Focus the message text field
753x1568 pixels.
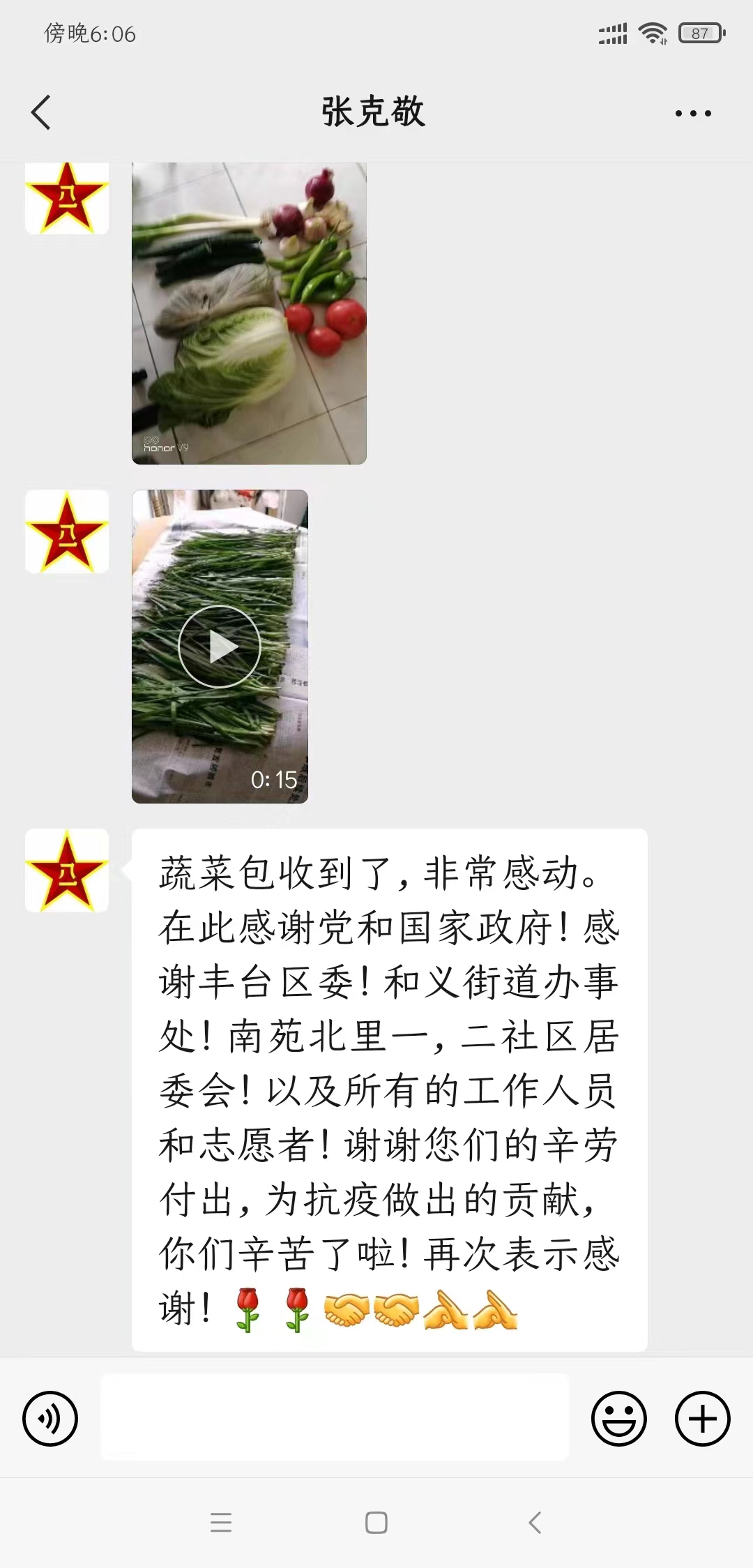pos(335,1417)
